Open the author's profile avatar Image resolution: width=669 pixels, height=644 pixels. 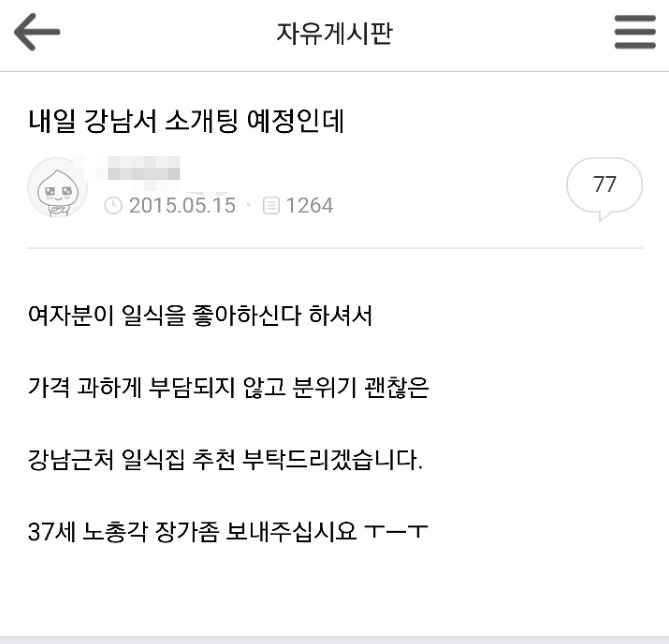coord(58,187)
